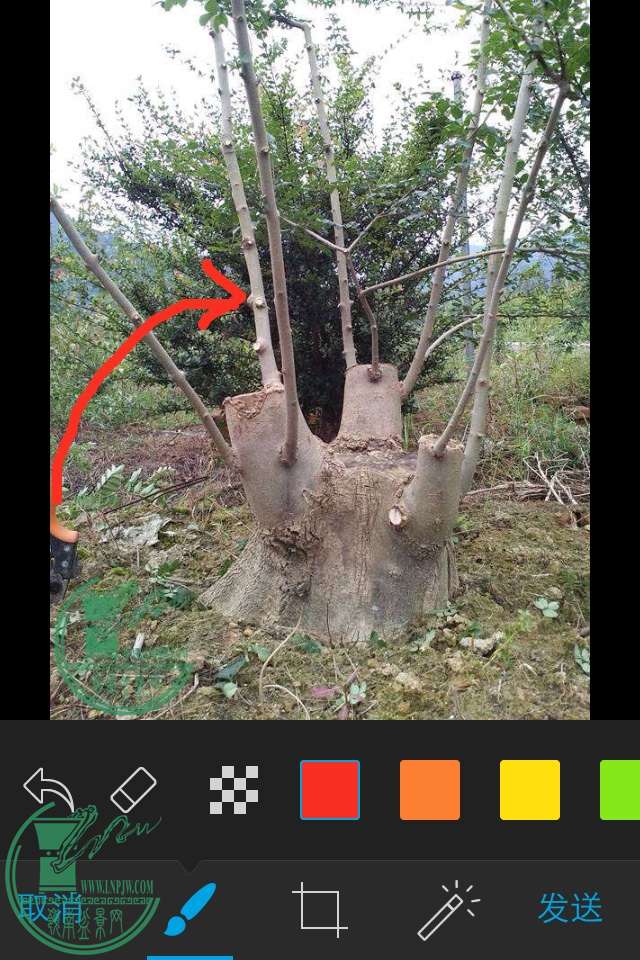Switch to the paintbrush tool
Screen dimensions: 640x960
(190, 909)
